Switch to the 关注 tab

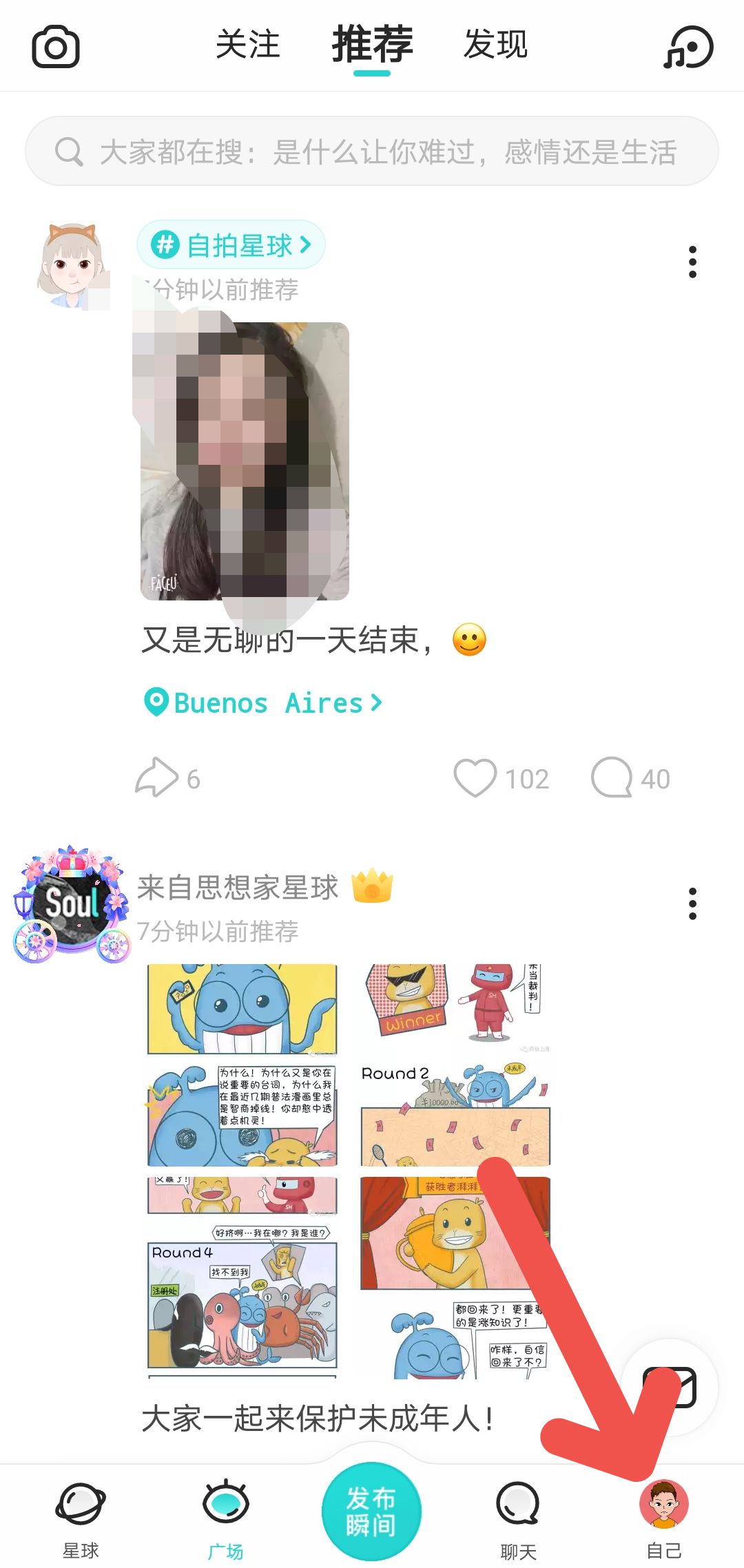point(249,45)
